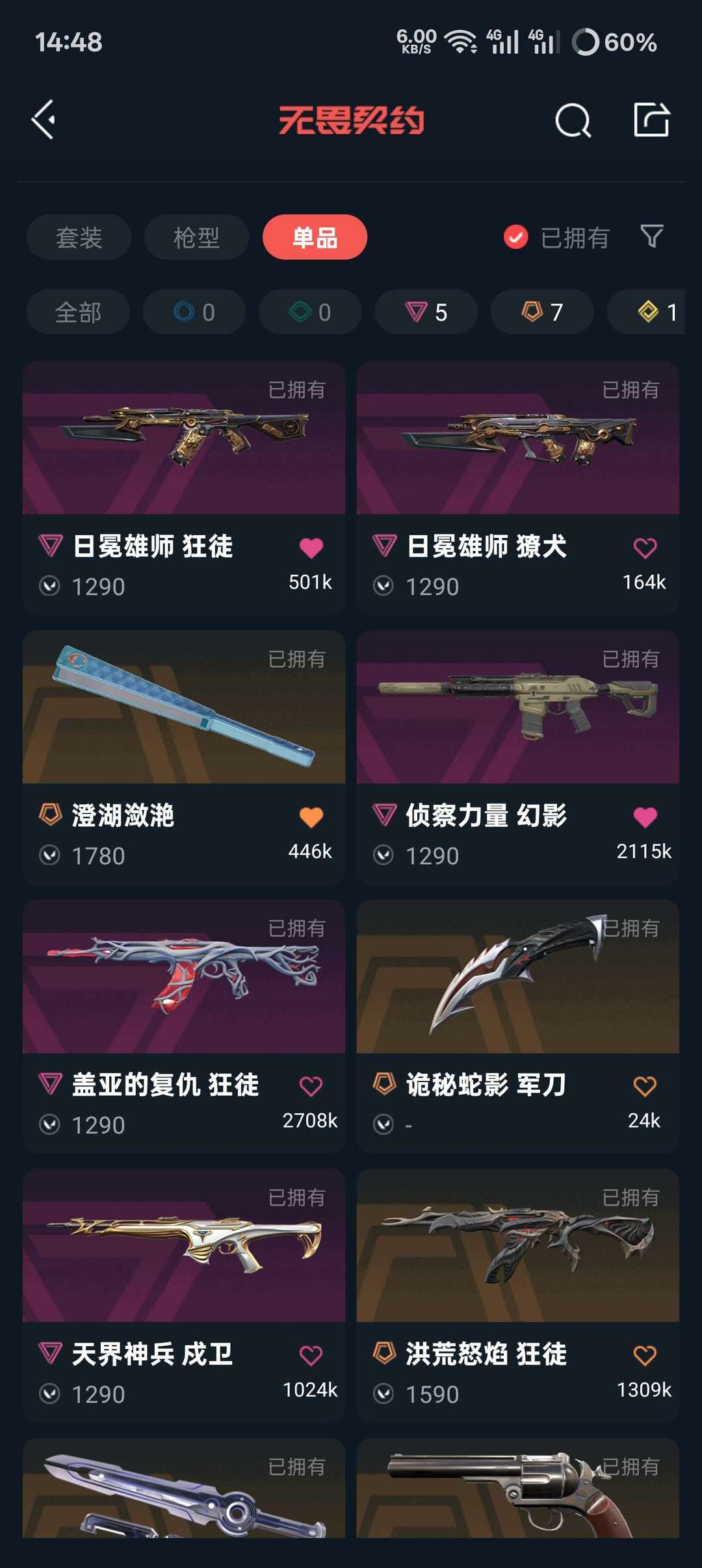This screenshot has height=1568, width=702.
Task: Filter by orange tier chip showing 7
Action: 542,312
